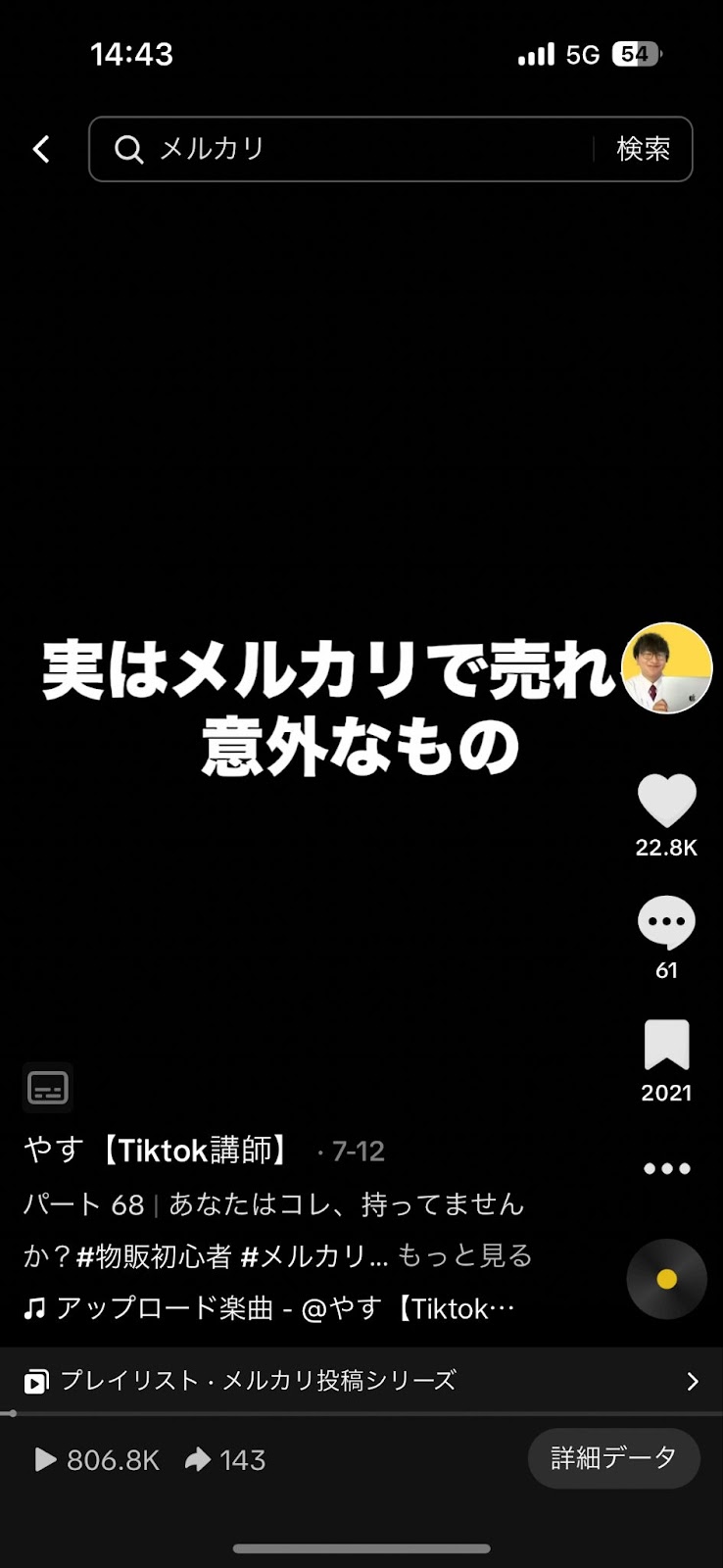This screenshot has width=723, height=1568.
Task: Toggle the captions icon
Action: 48,1088
